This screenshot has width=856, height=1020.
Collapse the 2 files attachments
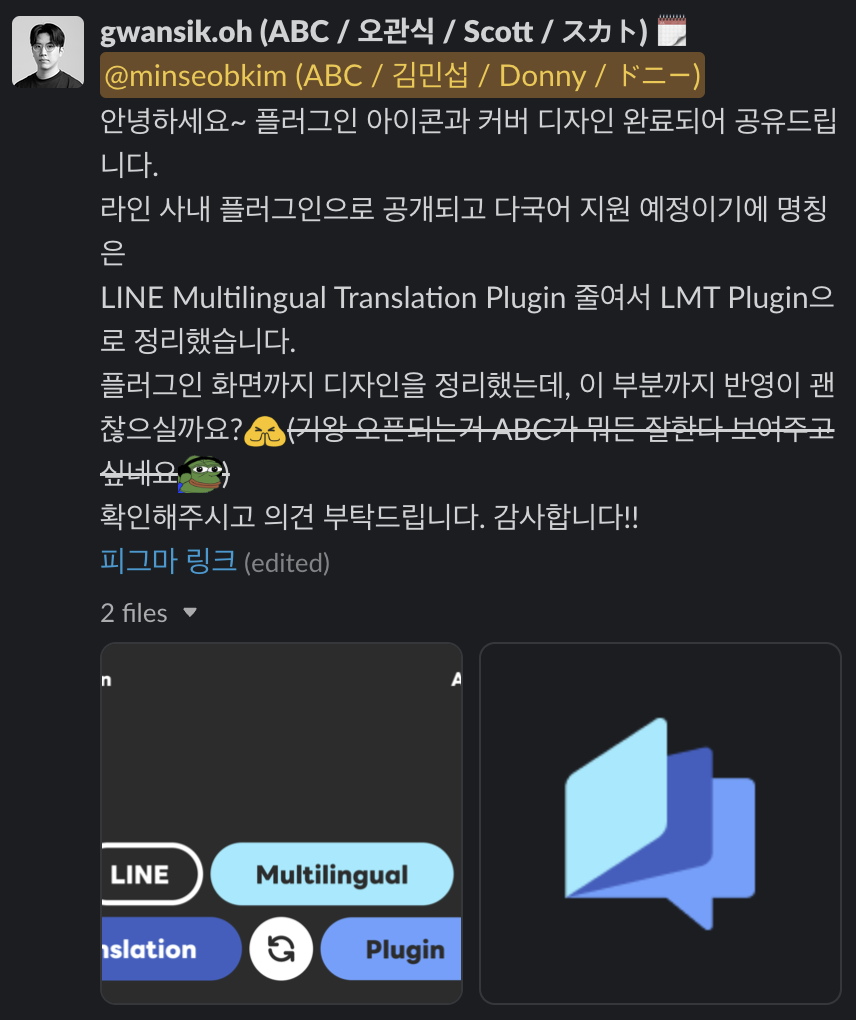click(190, 612)
